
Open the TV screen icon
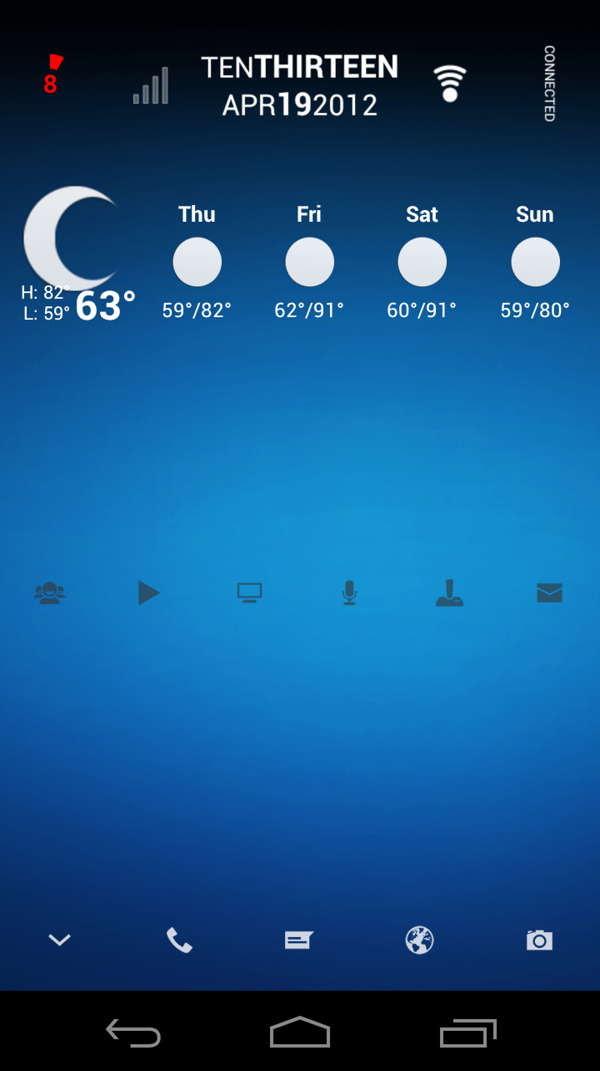pyautogui.click(x=249, y=593)
